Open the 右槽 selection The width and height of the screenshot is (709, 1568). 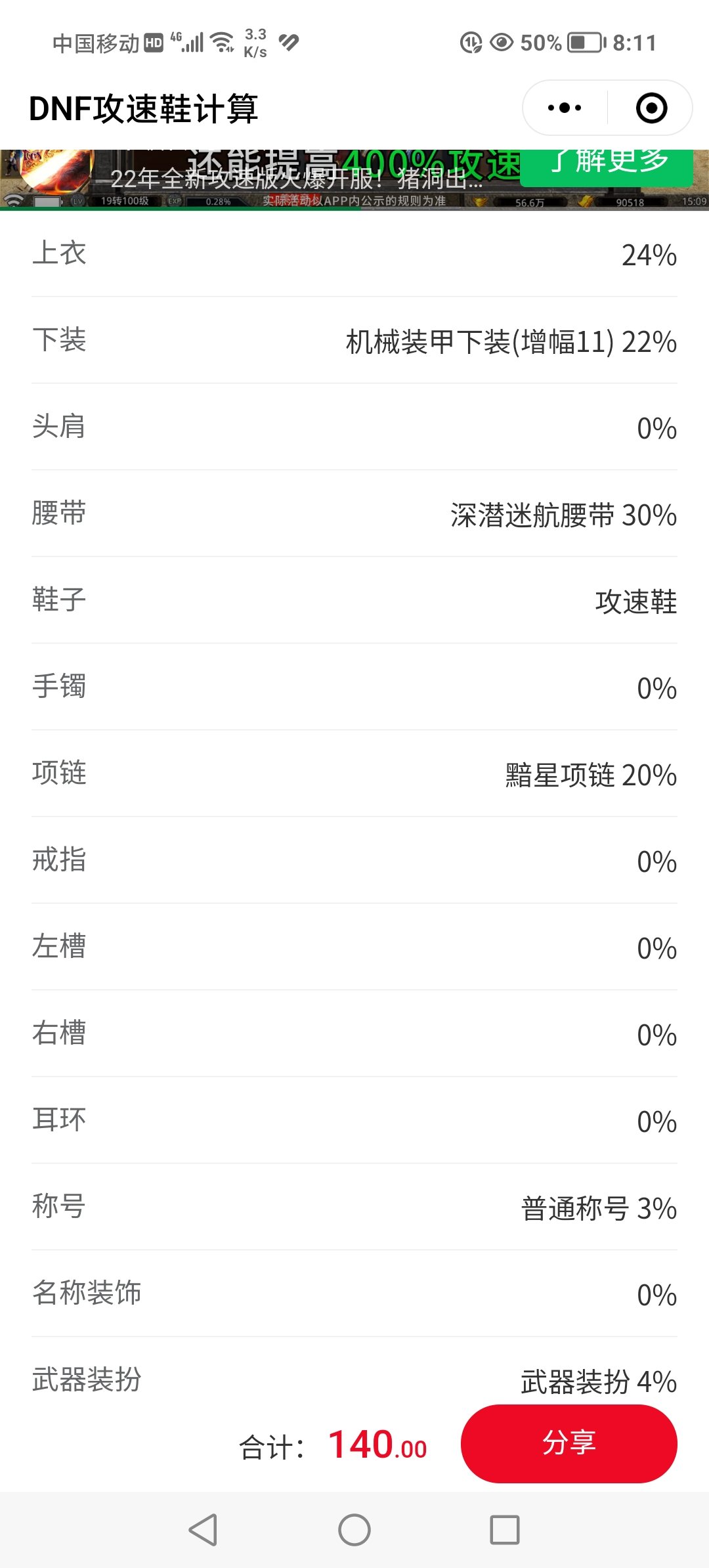(x=354, y=1034)
